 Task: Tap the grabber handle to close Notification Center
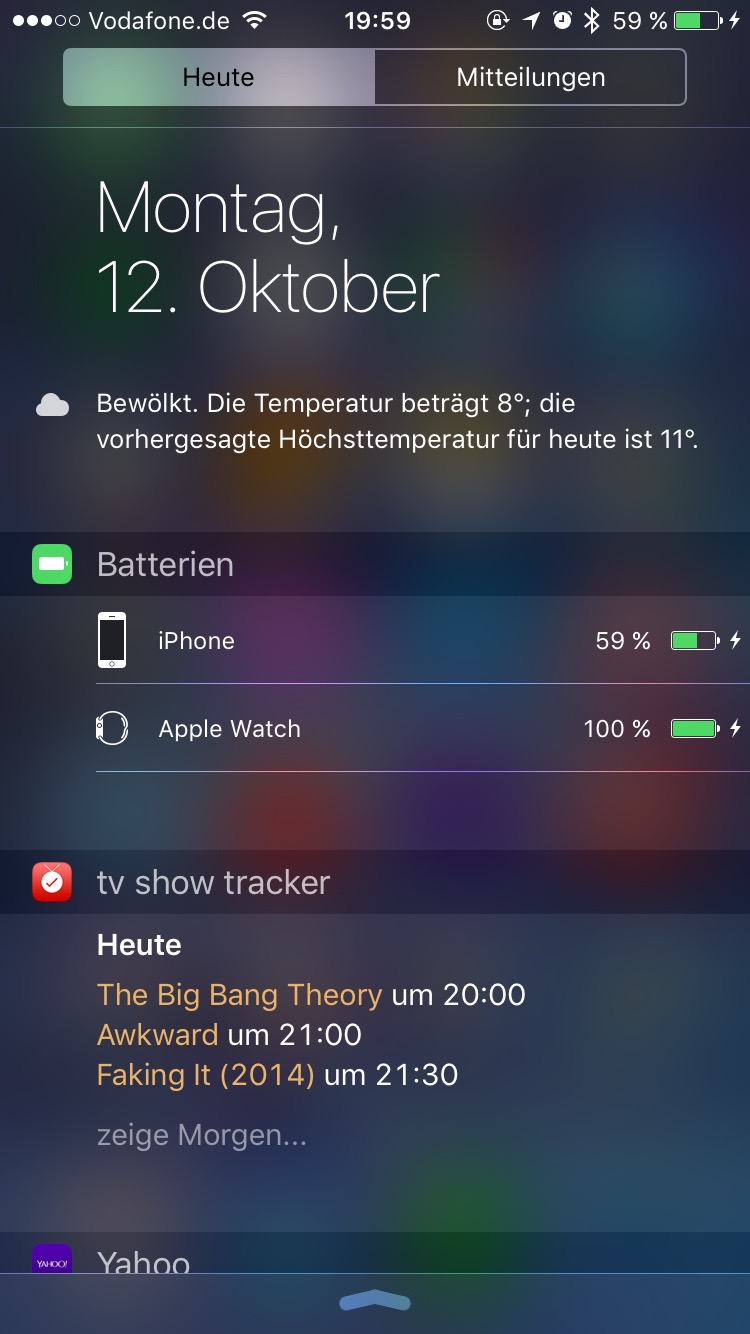click(x=375, y=1300)
